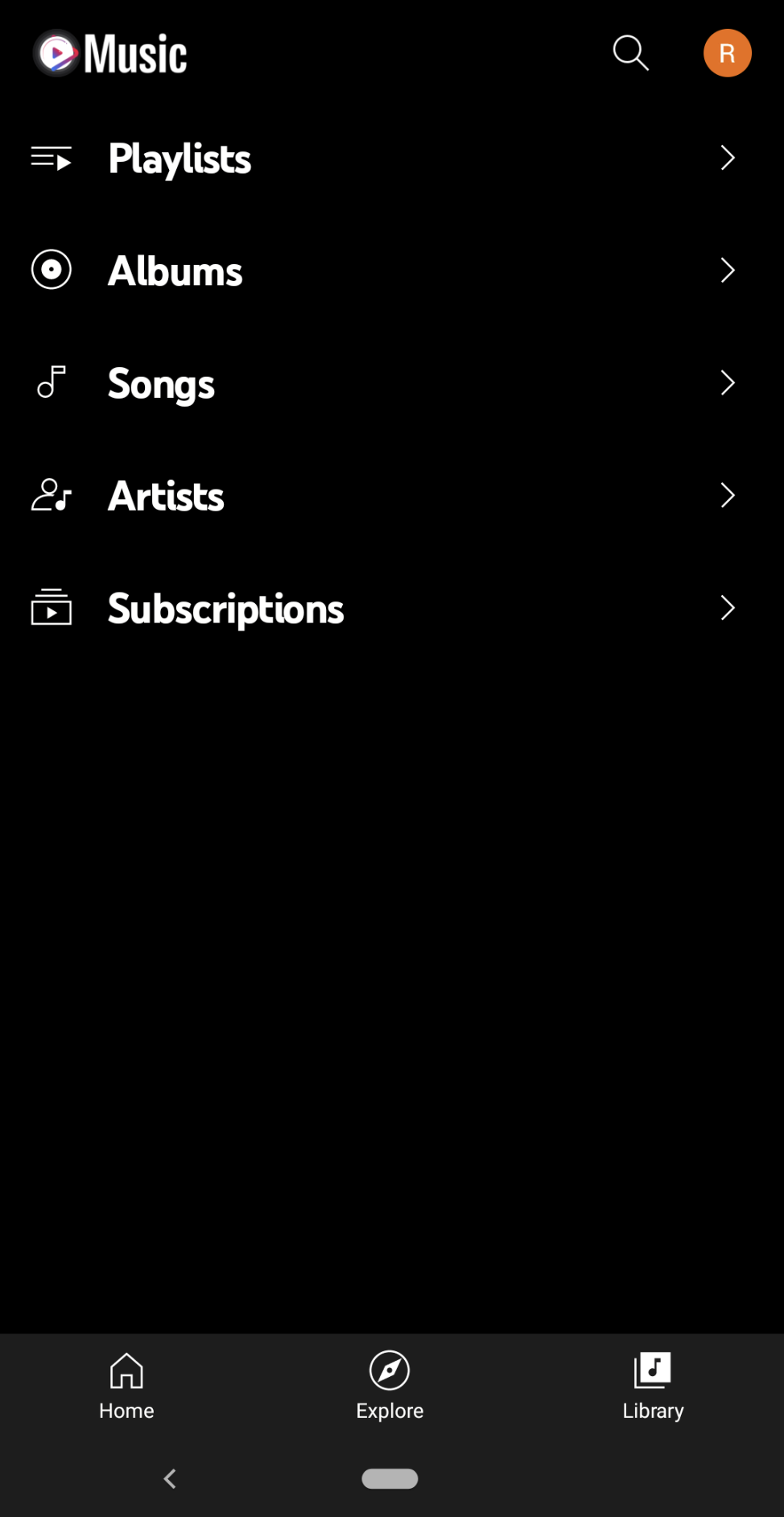View your Subscriptions
The width and height of the screenshot is (784, 1517).
[x=225, y=609]
